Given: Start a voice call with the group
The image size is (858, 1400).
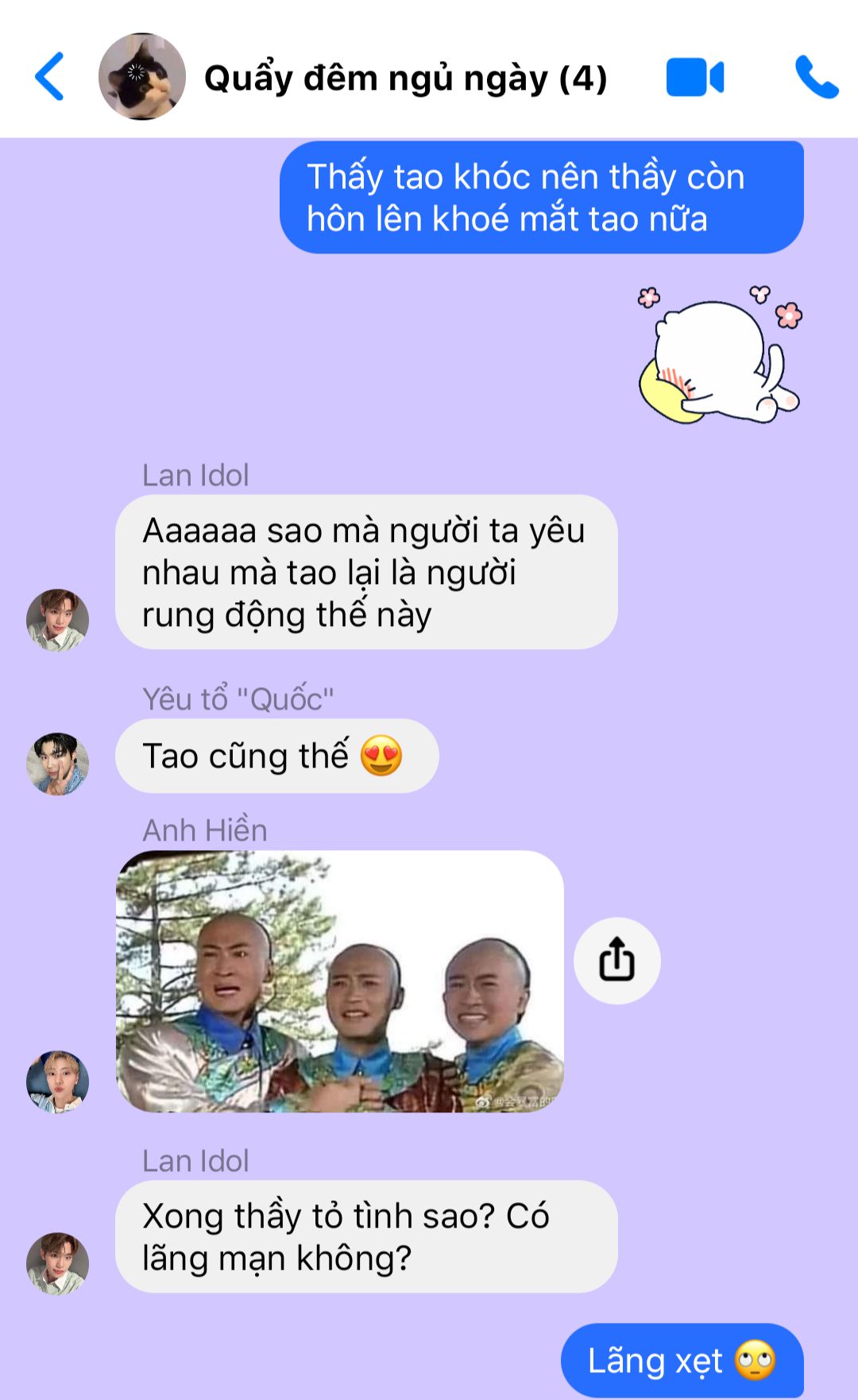Looking at the screenshot, I should coord(816,77).
